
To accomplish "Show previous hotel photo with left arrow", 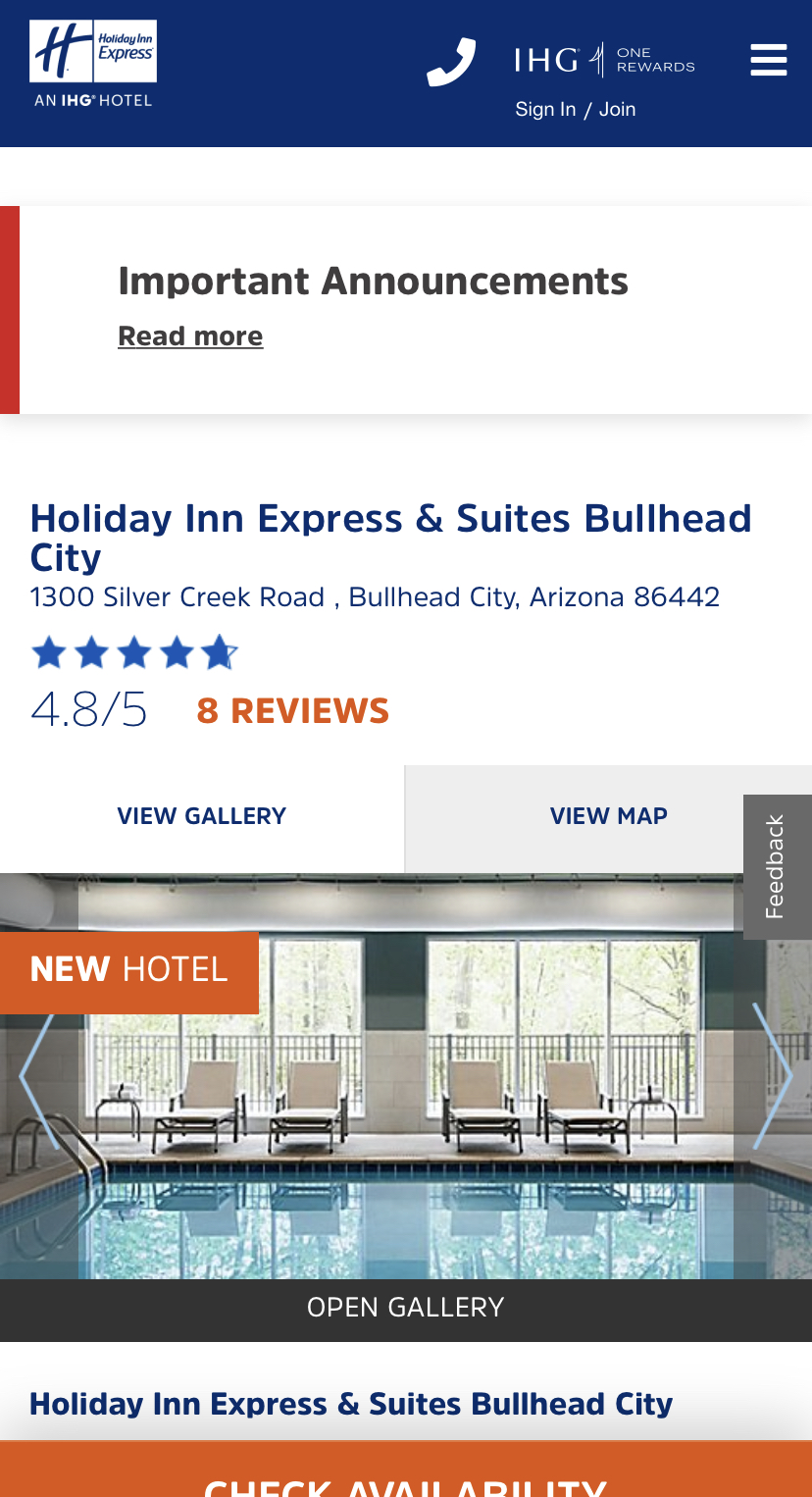I will (x=38, y=1076).
